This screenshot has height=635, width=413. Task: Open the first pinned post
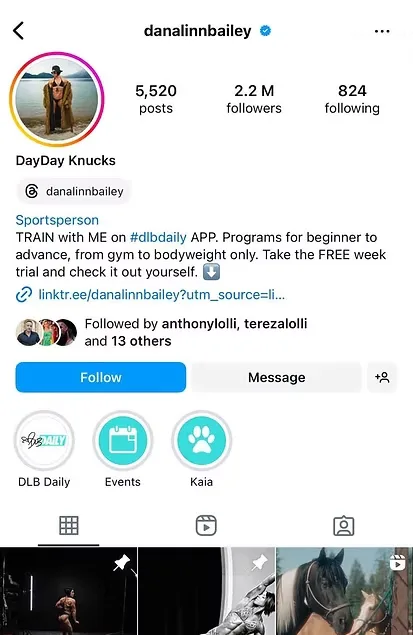68,591
